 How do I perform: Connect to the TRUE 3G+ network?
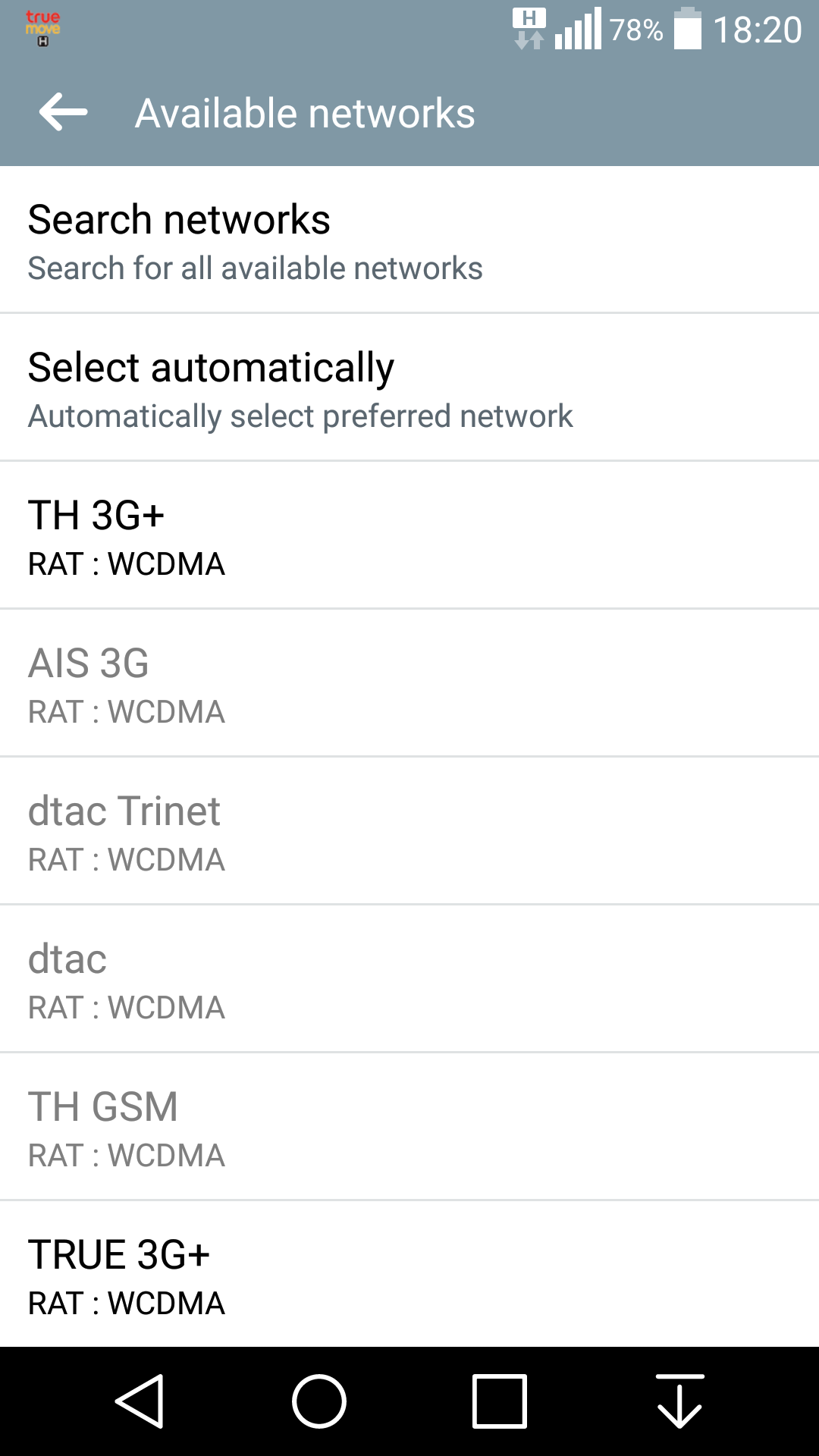[409, 1275]
